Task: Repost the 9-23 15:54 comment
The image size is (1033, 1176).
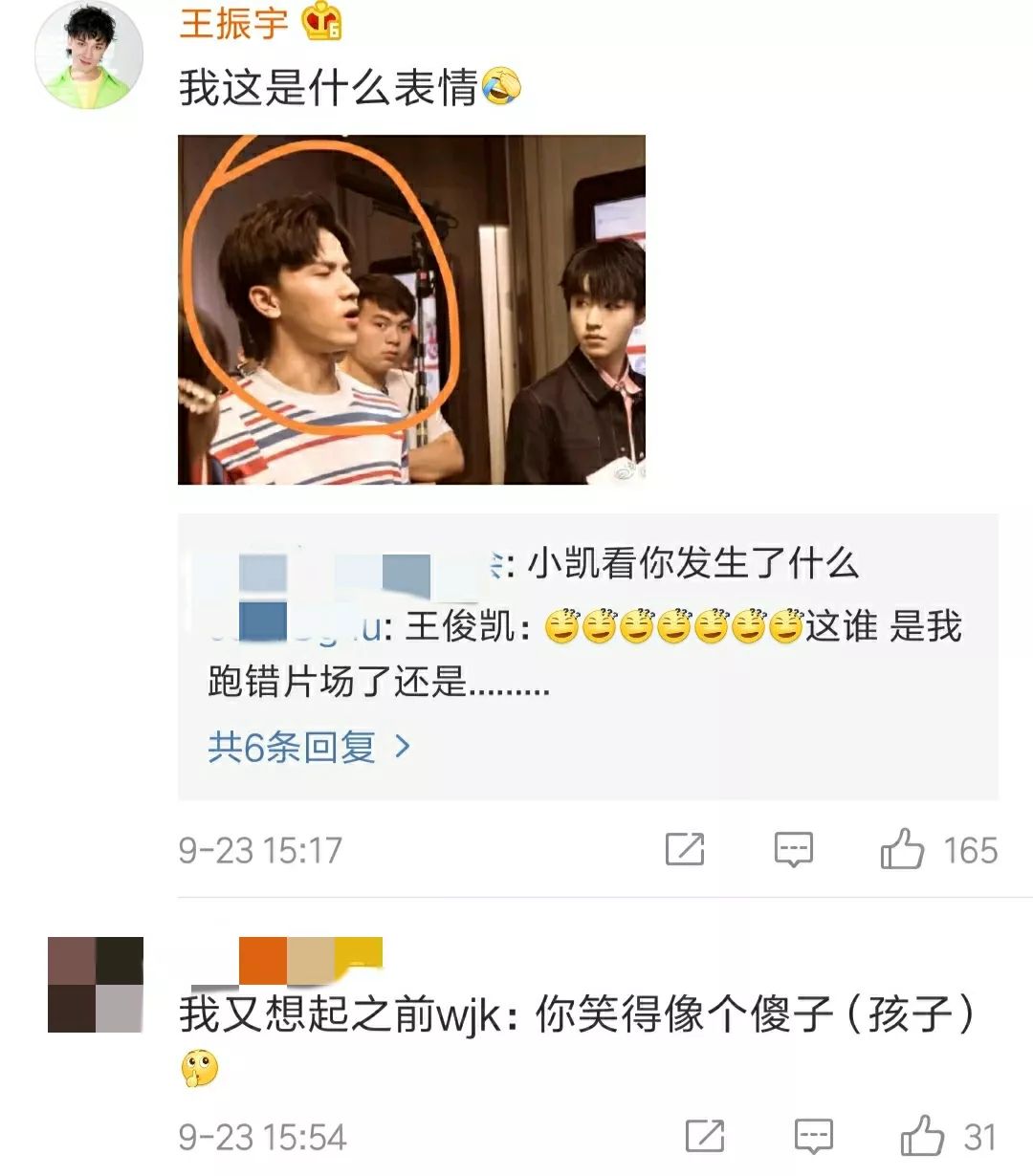Action: pyautogui.click(x=705, y=1136)
